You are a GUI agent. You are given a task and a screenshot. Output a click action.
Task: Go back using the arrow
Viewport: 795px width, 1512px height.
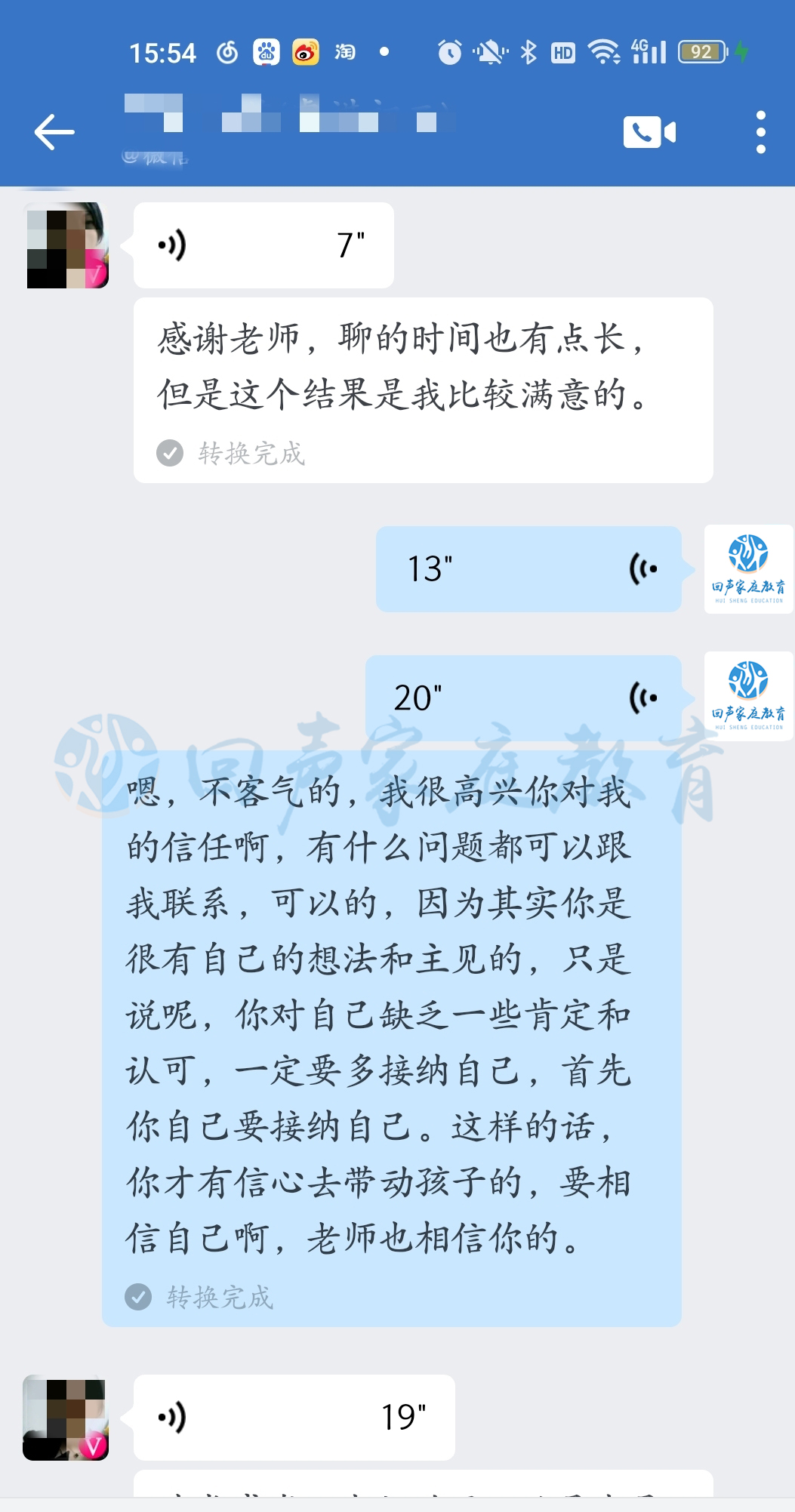pyautogui.click(x=54, y=132)
